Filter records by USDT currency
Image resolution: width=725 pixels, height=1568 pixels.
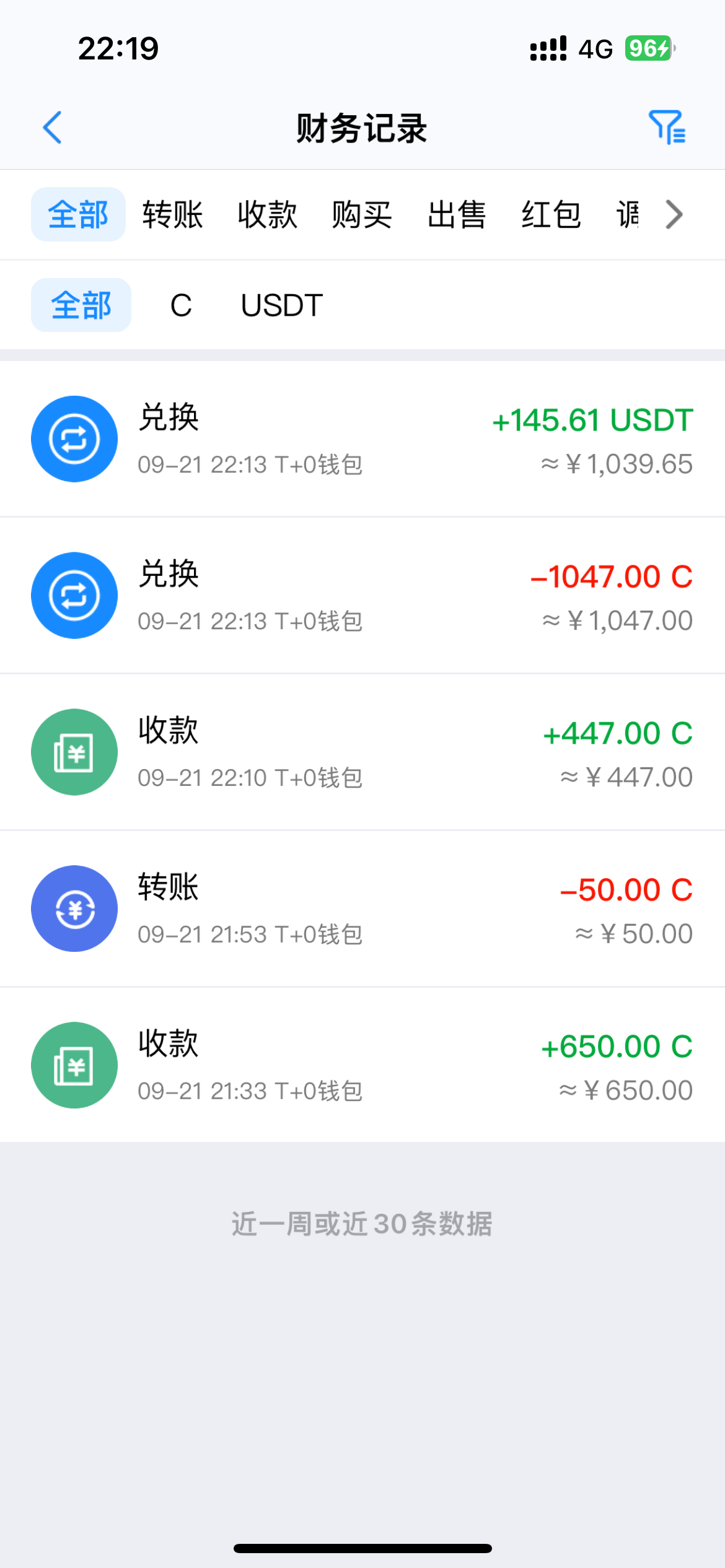[x=282, y=305]
